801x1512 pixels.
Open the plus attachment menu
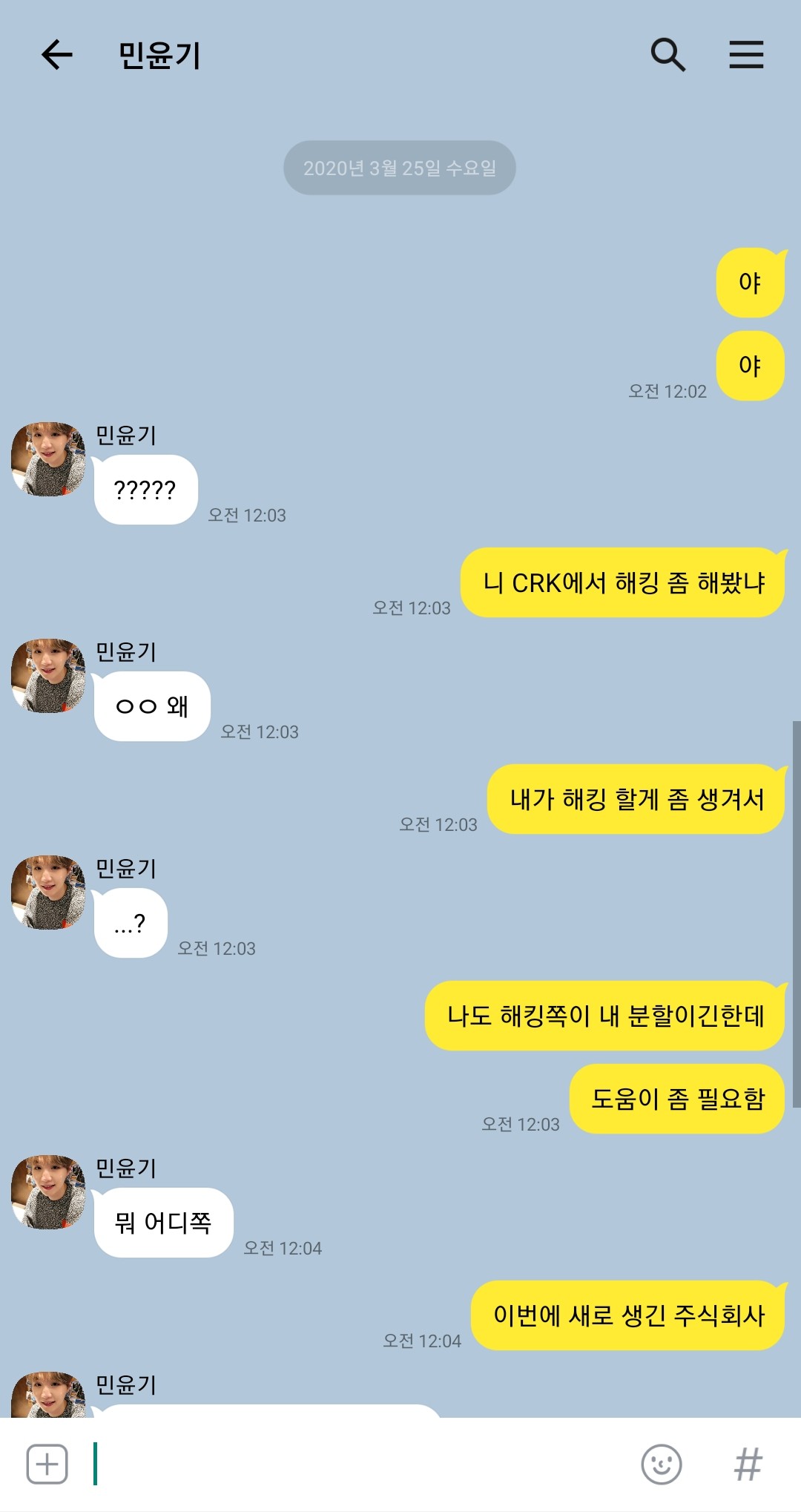click(47, 1464)
